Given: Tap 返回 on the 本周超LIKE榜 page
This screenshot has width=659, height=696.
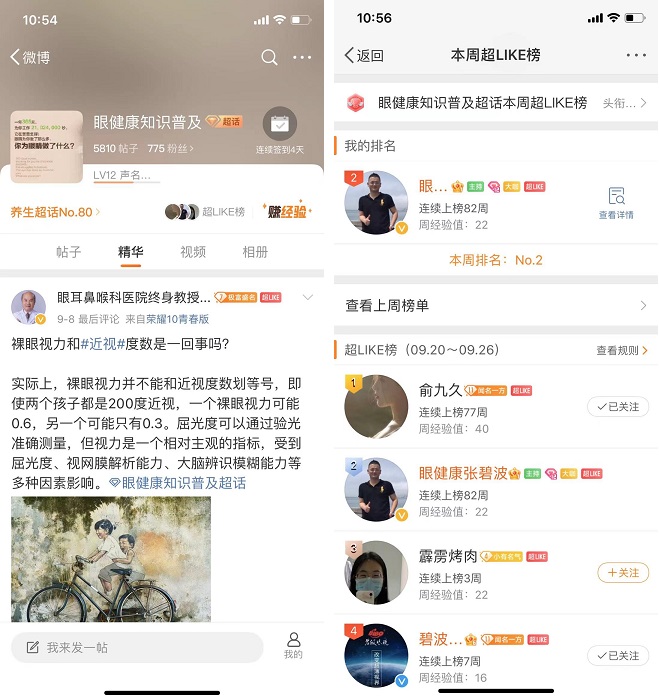Looking at the screenshot, I should [363, 55].
